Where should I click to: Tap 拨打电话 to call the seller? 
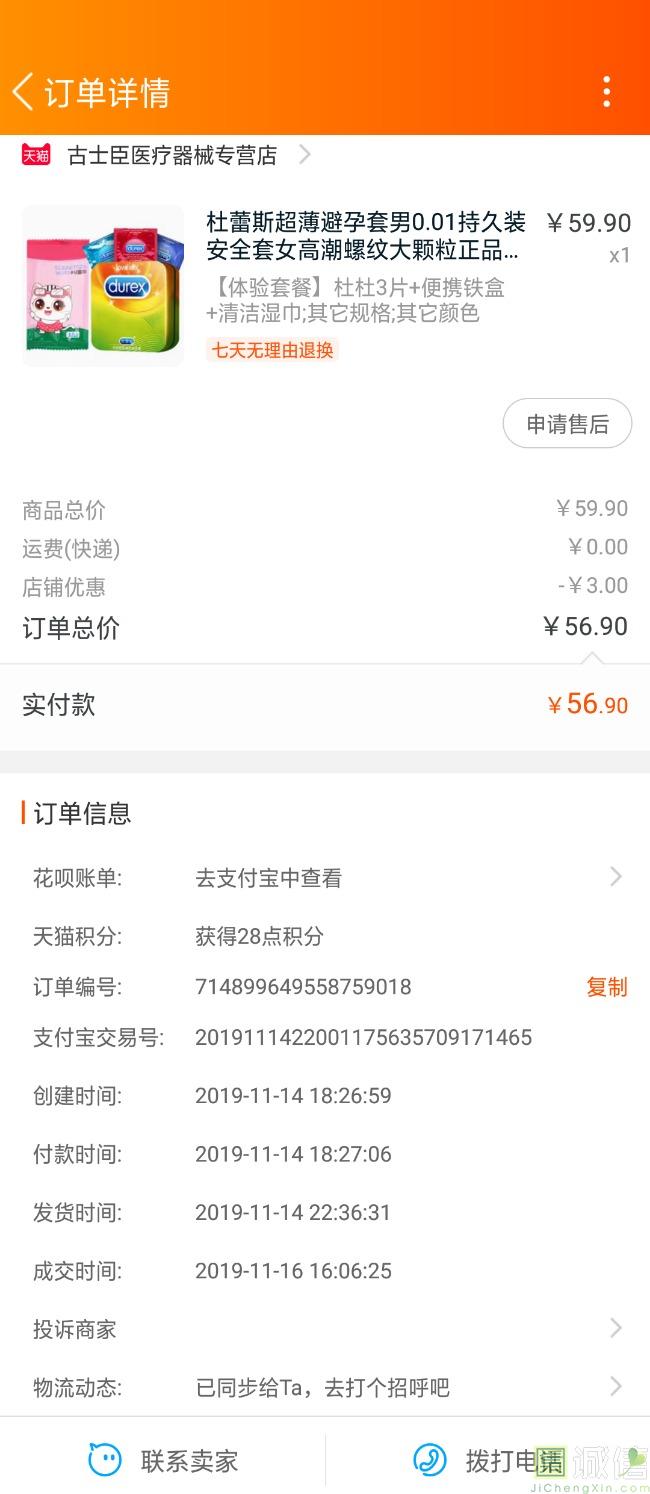[486, 1461]
